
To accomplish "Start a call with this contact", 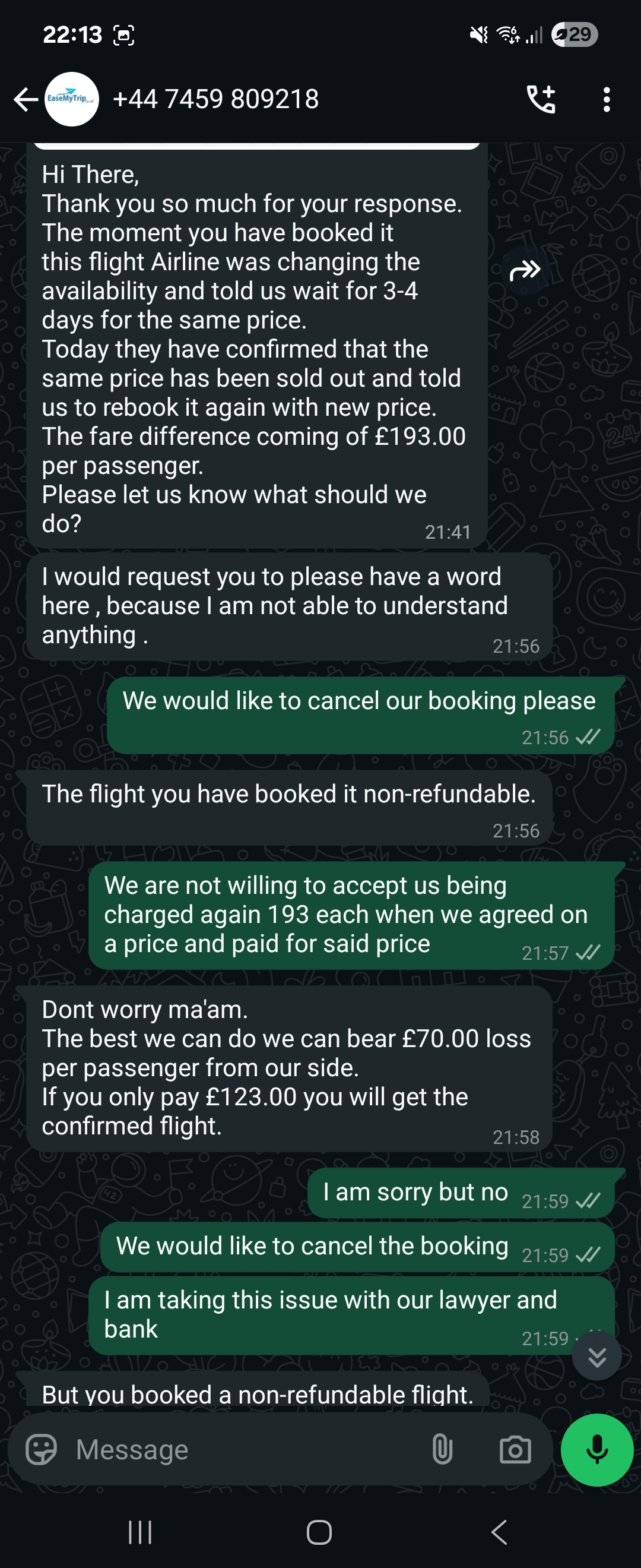I will (541, 99).
